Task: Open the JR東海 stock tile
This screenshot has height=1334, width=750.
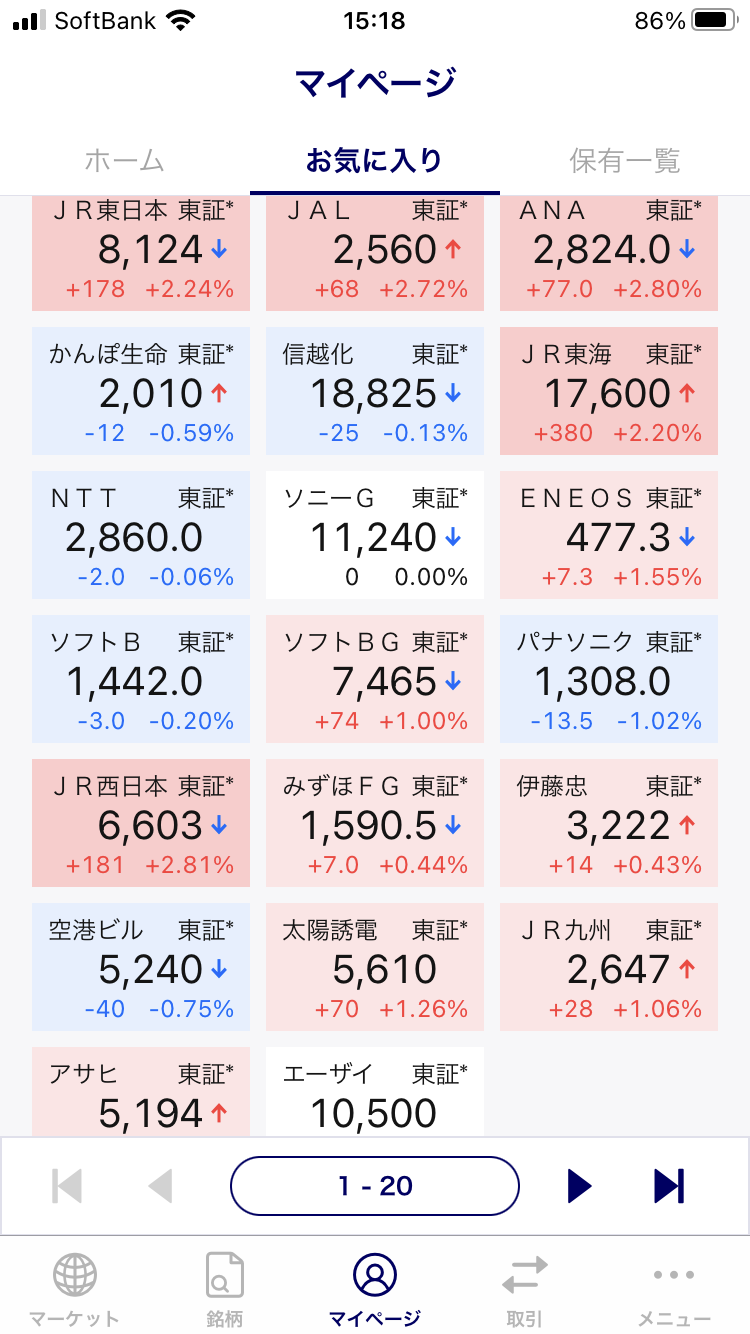Action: tap(609, 392)
